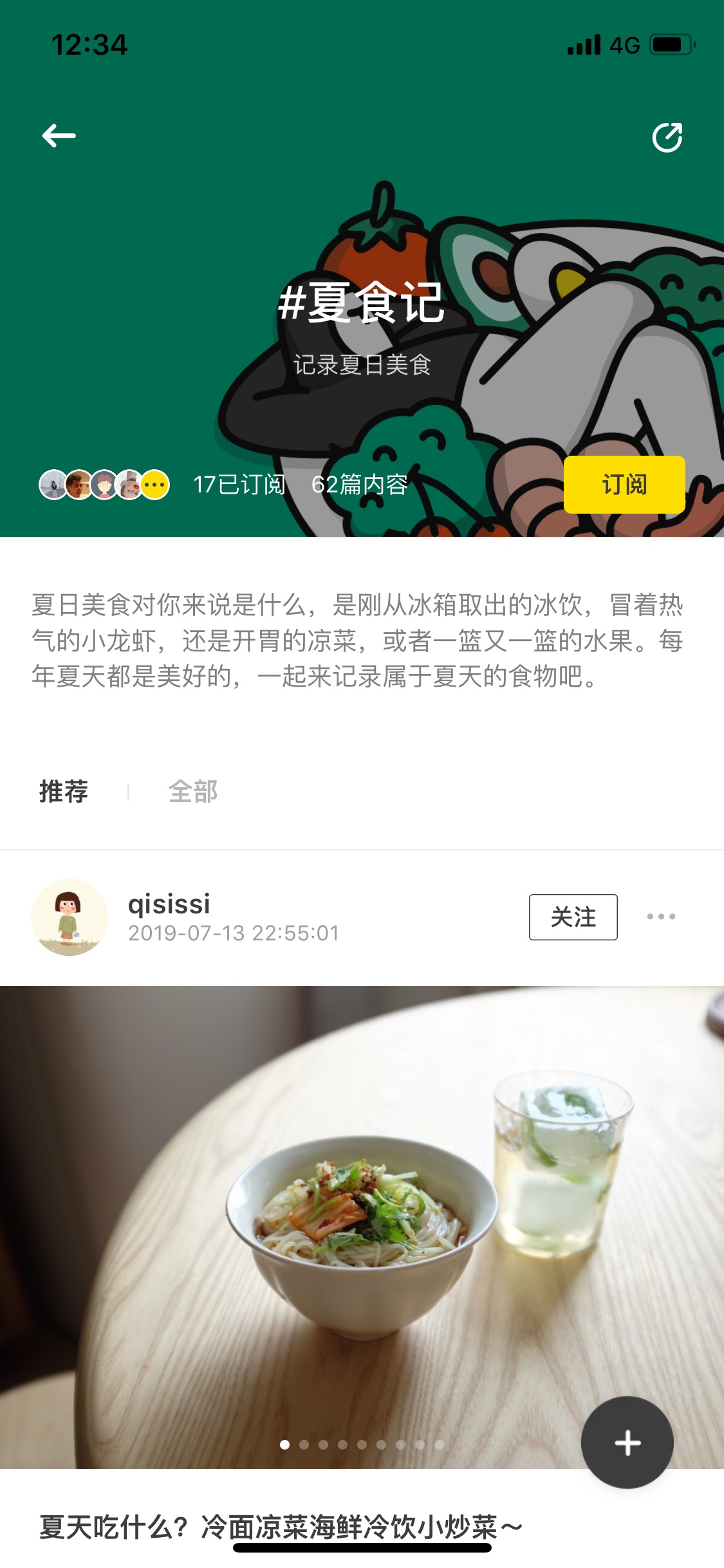Switch to the 推荐 tab
Viewport: 724px width, 1568px height.
tap(64, 791)
